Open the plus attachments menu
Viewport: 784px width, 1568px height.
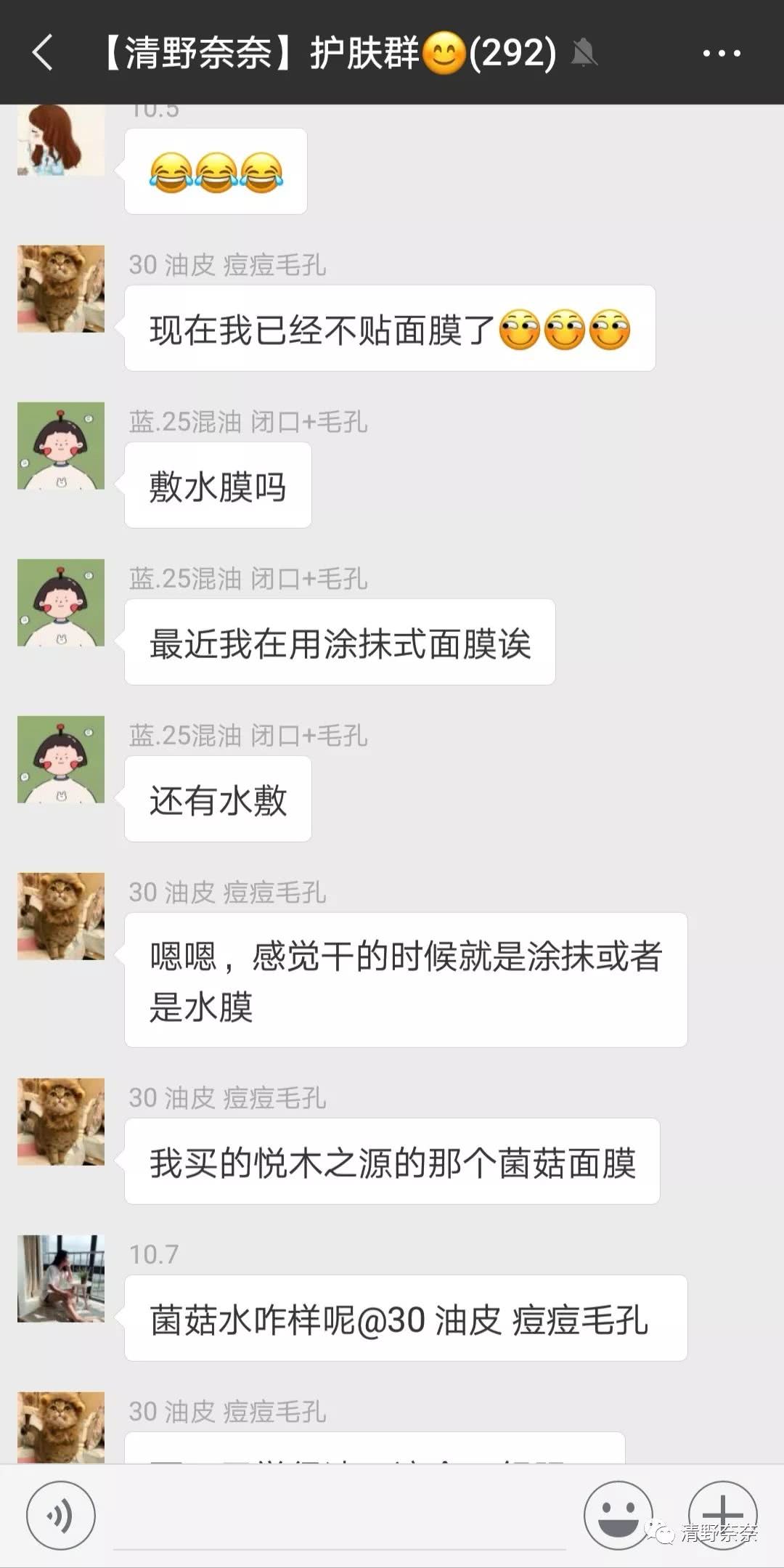click(722, 1514)
